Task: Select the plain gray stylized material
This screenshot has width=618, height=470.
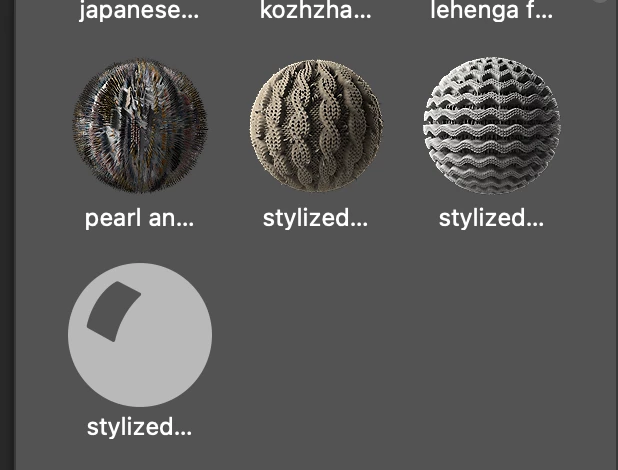Action: click(140, 335)
